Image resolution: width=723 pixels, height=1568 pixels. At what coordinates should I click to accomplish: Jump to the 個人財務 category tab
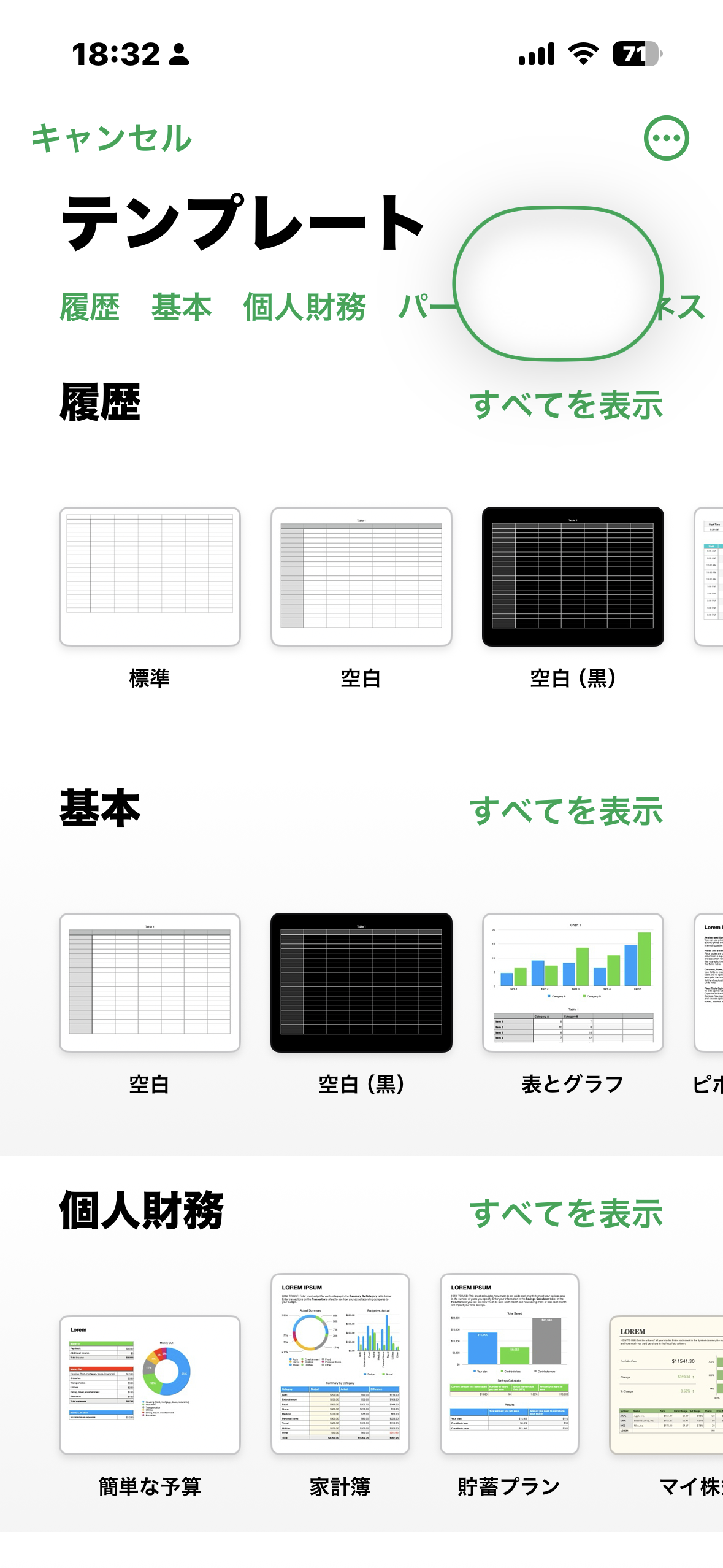305,307
